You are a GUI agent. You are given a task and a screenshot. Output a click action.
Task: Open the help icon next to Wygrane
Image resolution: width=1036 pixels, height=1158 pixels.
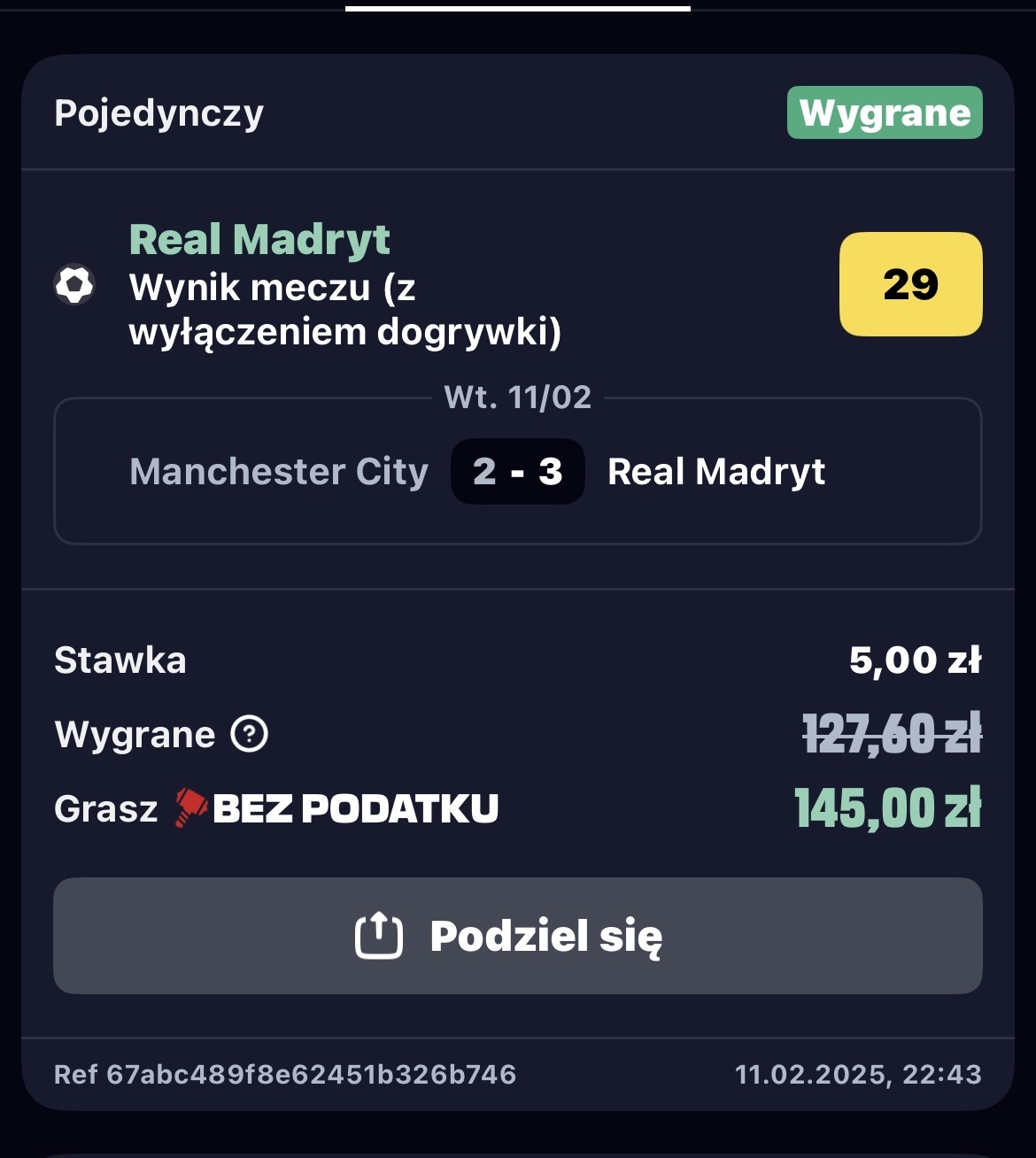click(x=250, y=734)
